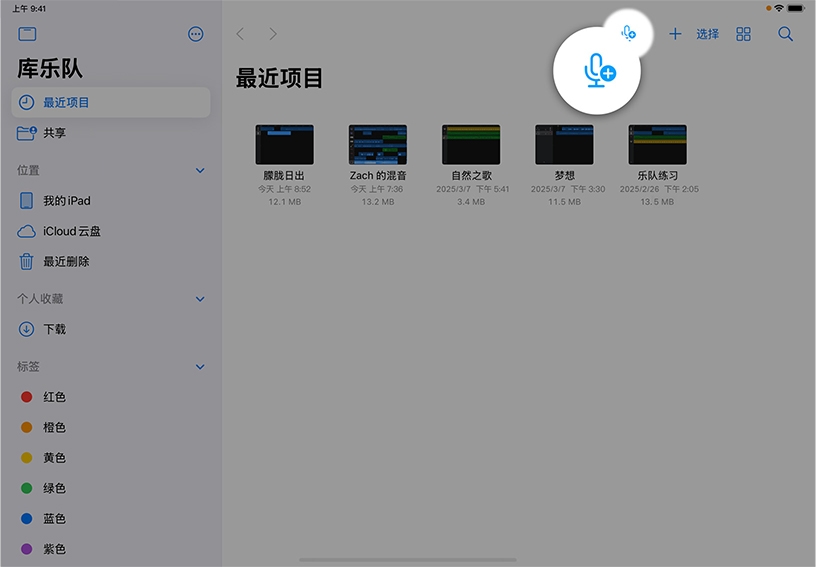Open the 自然之歌 project
816x567 pixels.
tap(471, 145)
